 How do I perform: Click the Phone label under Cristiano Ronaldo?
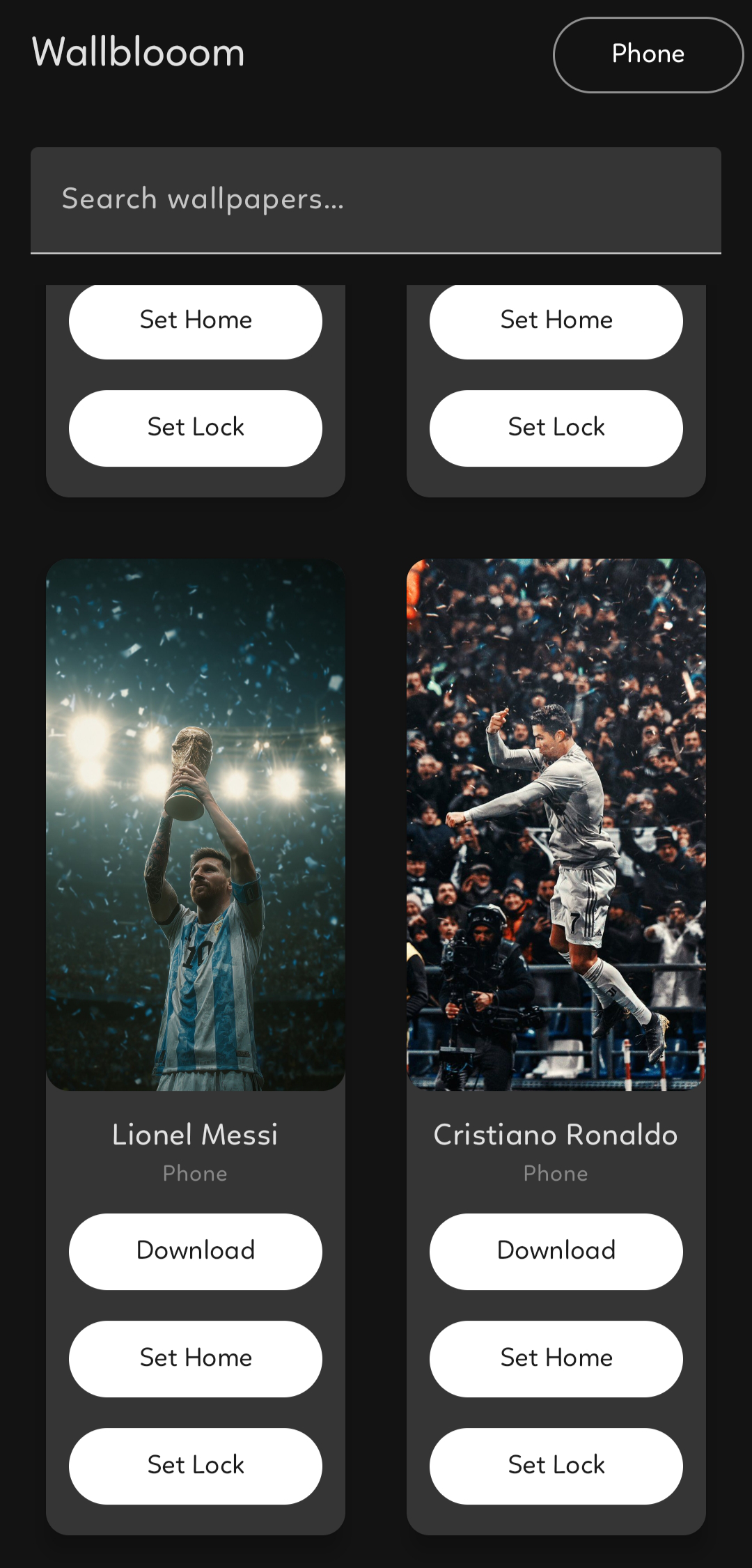point(555,1173)
